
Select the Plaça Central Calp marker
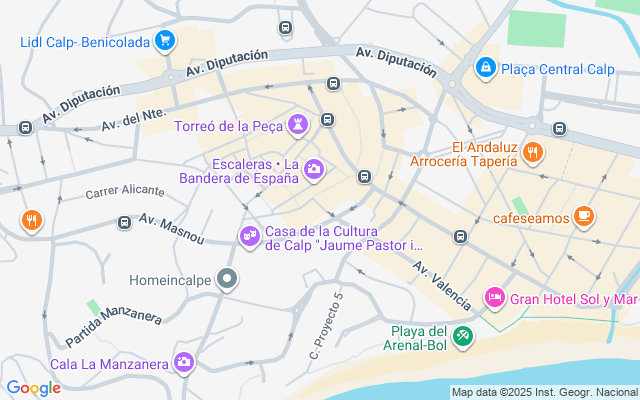(485, 66)
